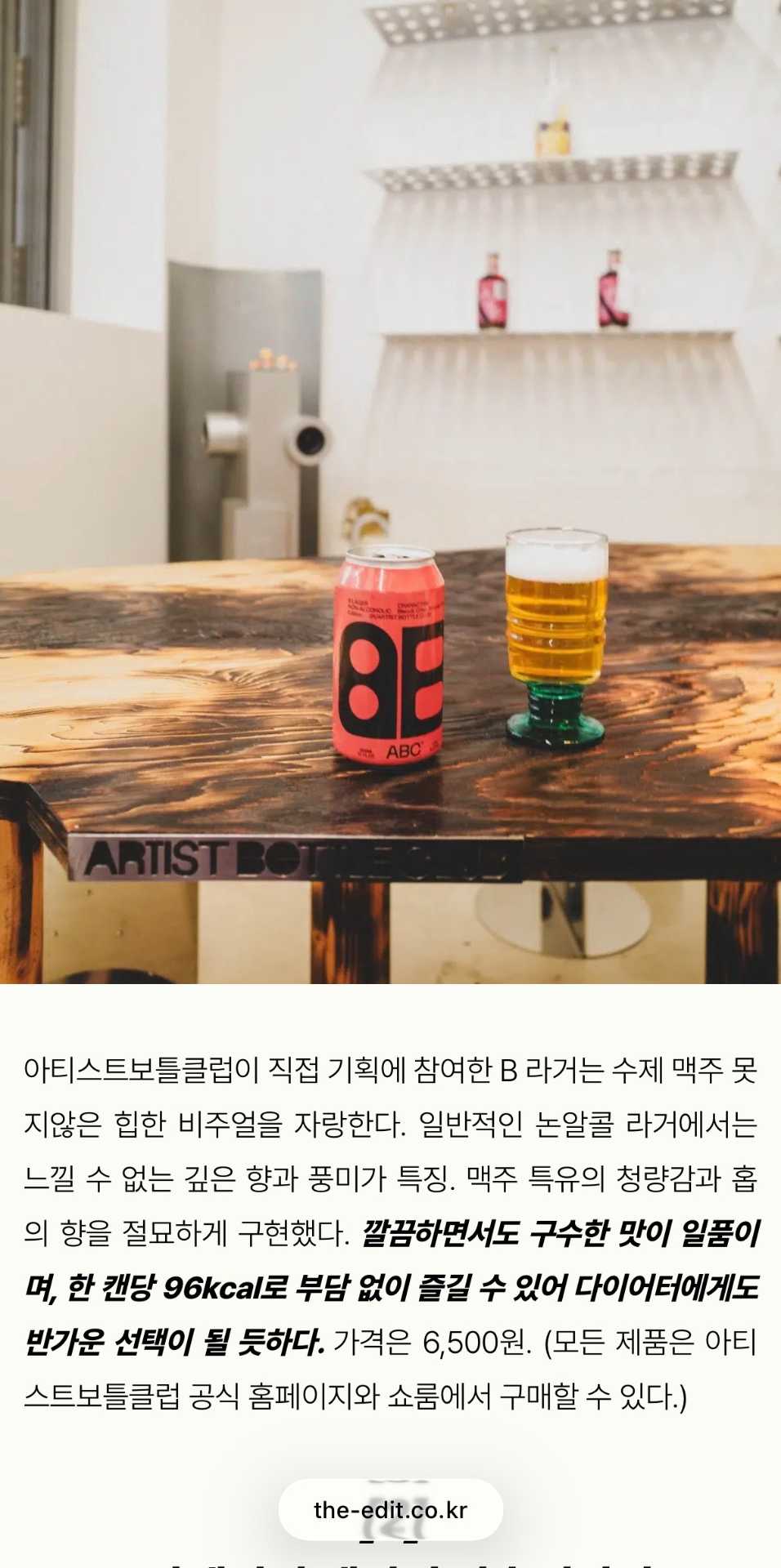Tap the the-edit.co.kr address pill
The image size is (781, 1568).
click(390, 1510)
